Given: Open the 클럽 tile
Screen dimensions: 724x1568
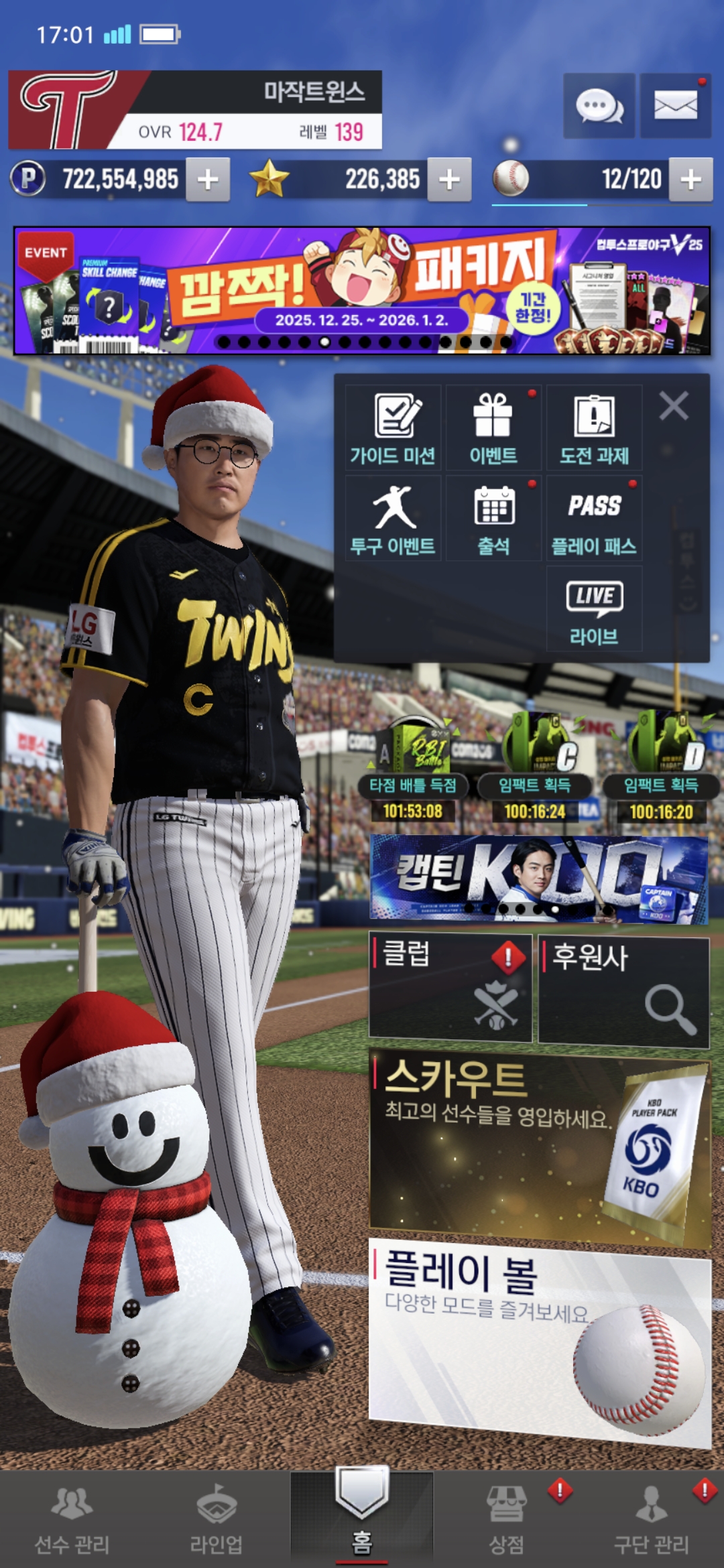Looking at the screenshot, I should click(450, 988).
